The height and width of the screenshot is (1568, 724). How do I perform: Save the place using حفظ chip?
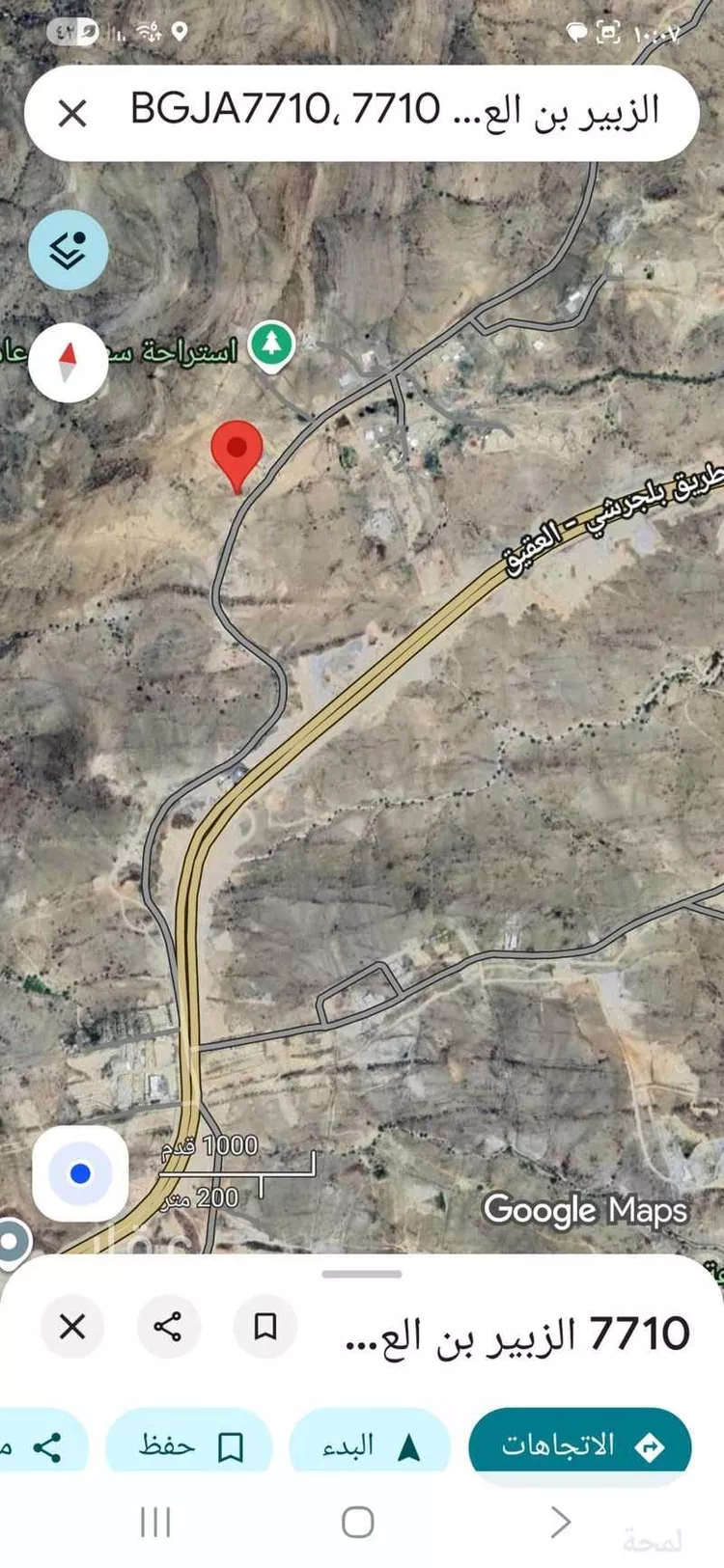190,1445
